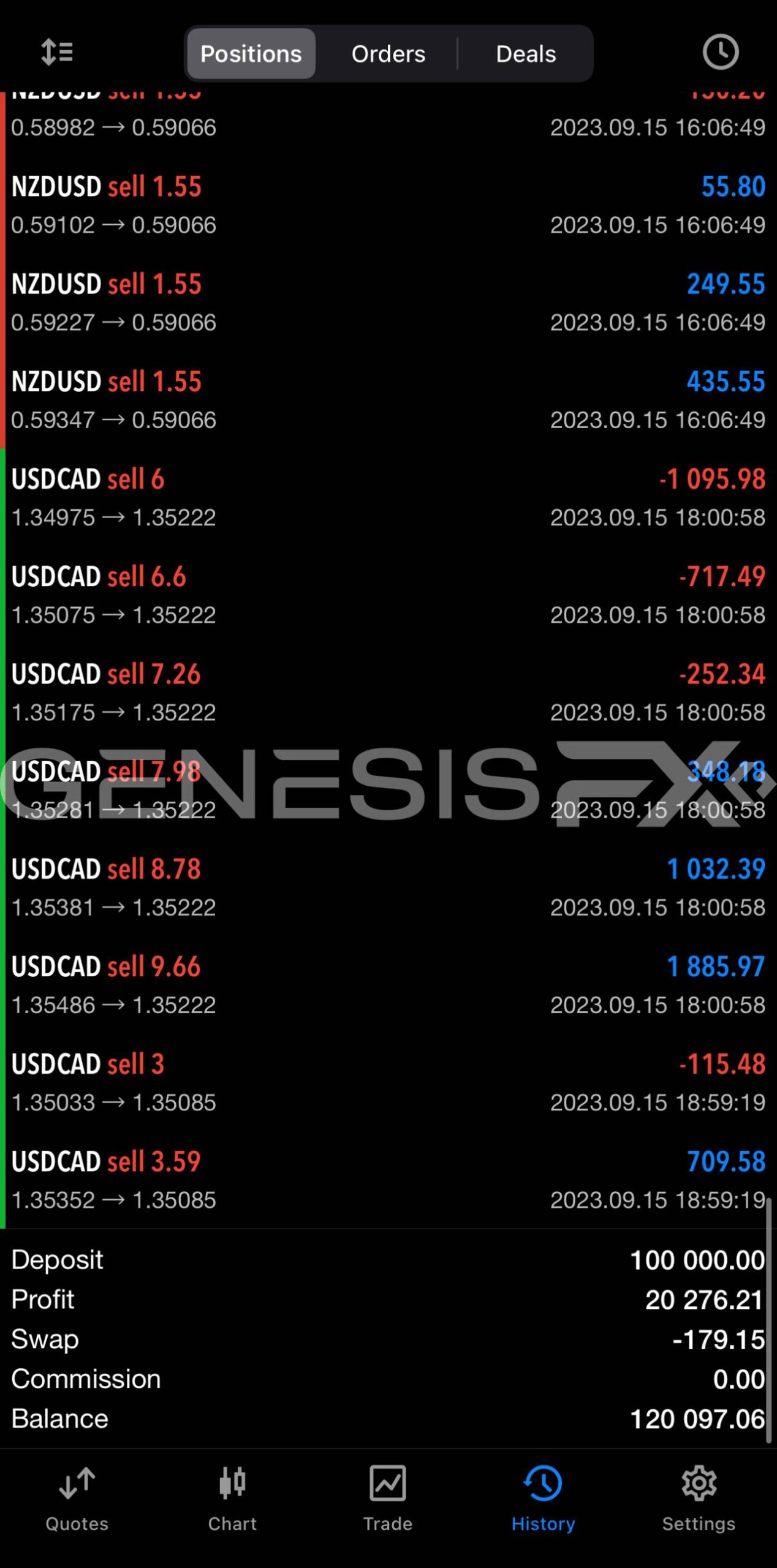Expand USDCAD sell 6.6 position
This screenshot has height=1568, width=777.
click(x=388, y=595)
